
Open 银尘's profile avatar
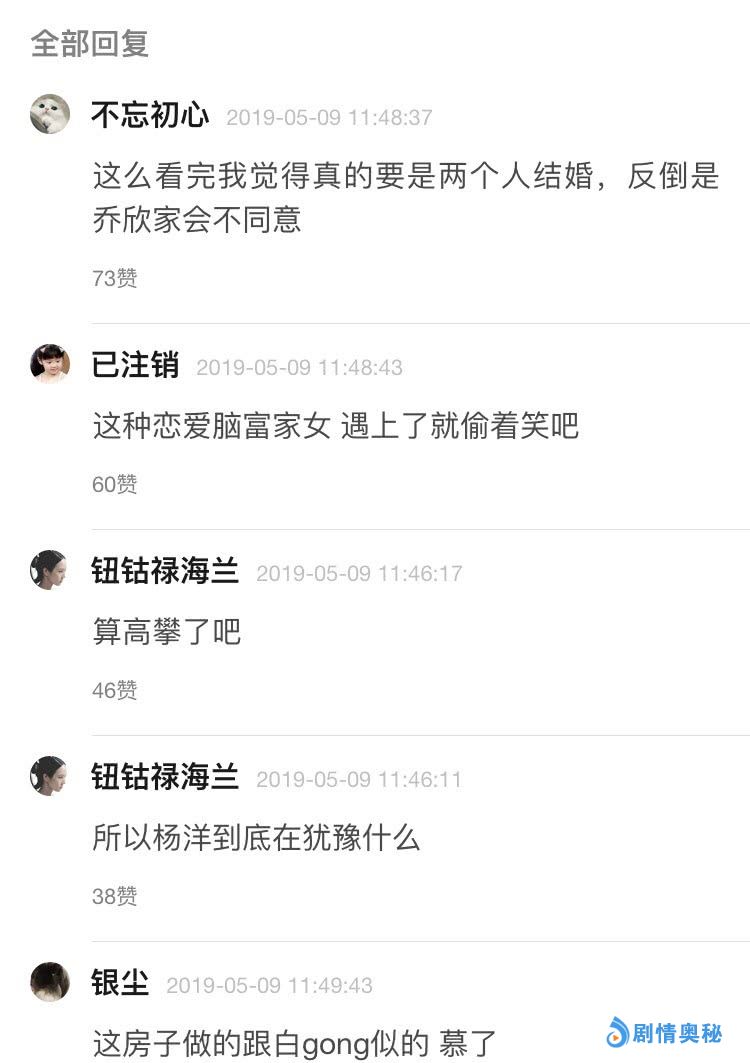[x=50, y=982]
